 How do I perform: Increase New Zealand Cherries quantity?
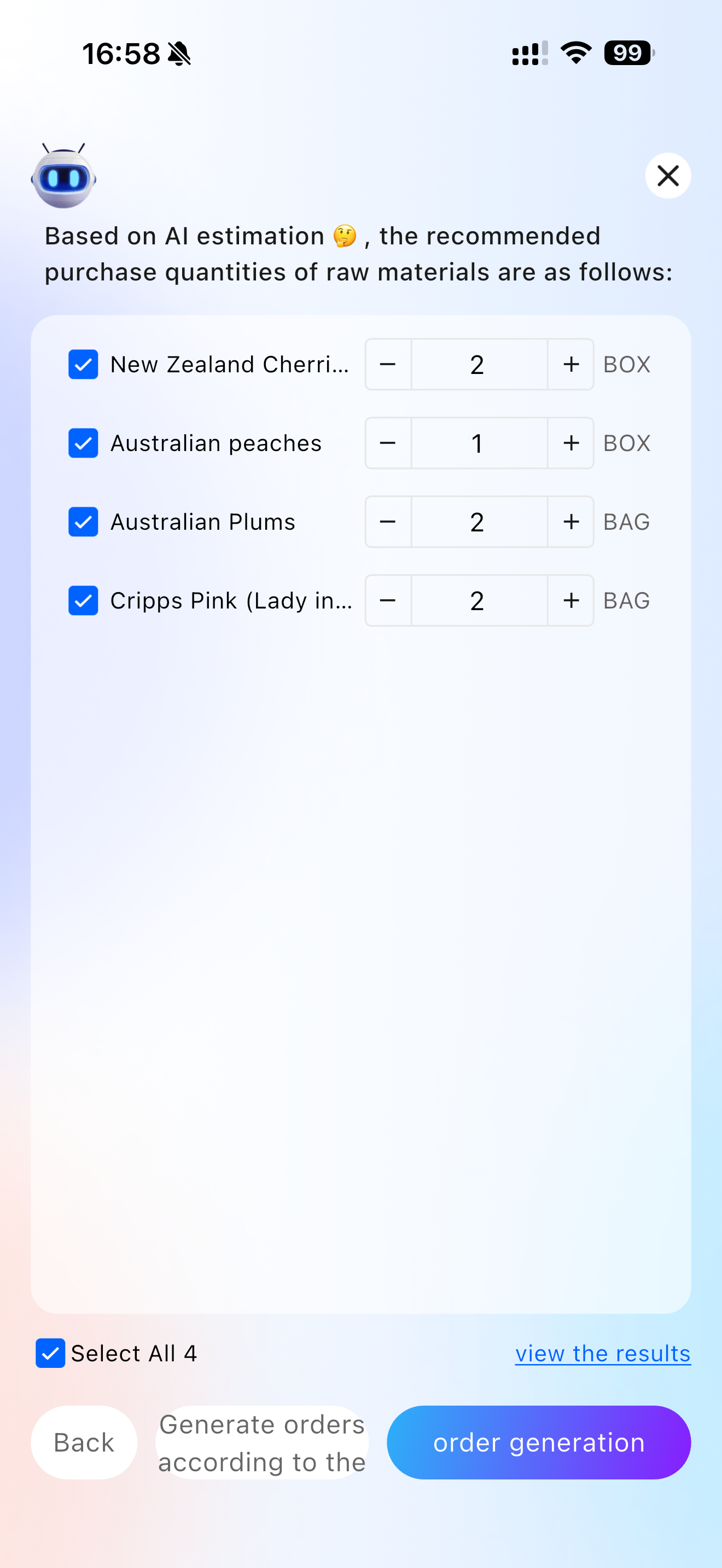click(570, 365)
